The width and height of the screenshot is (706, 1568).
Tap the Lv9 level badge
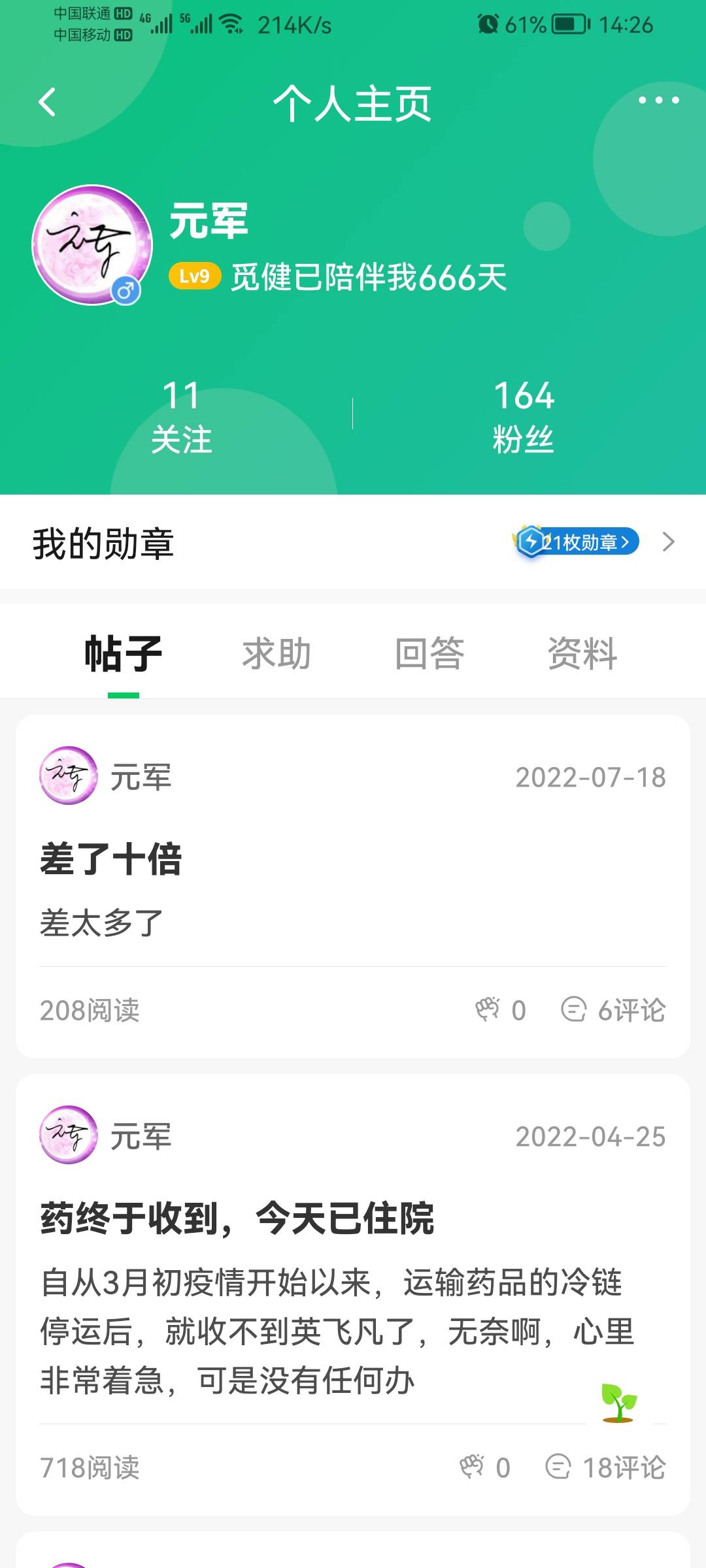193,277
